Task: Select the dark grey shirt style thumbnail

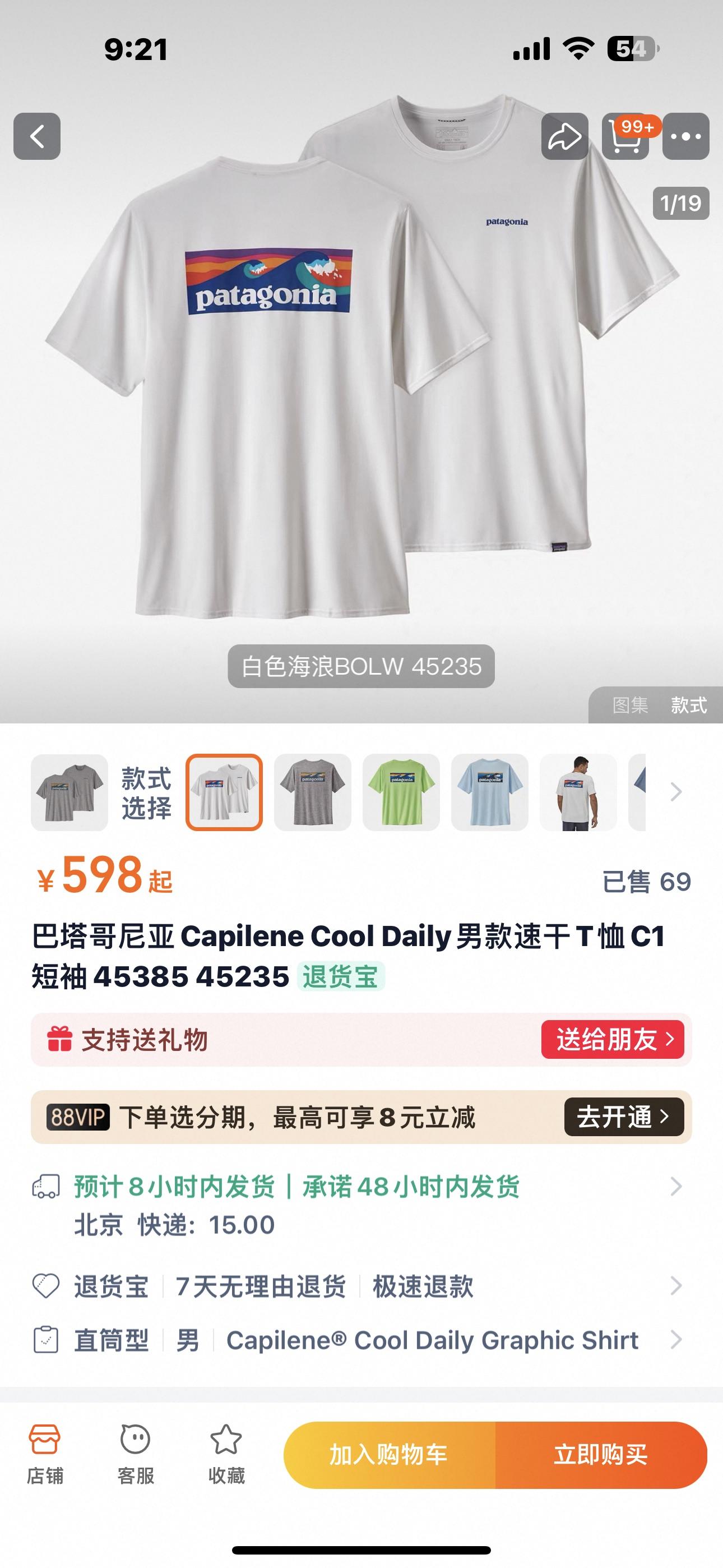Action: point(313,792)
